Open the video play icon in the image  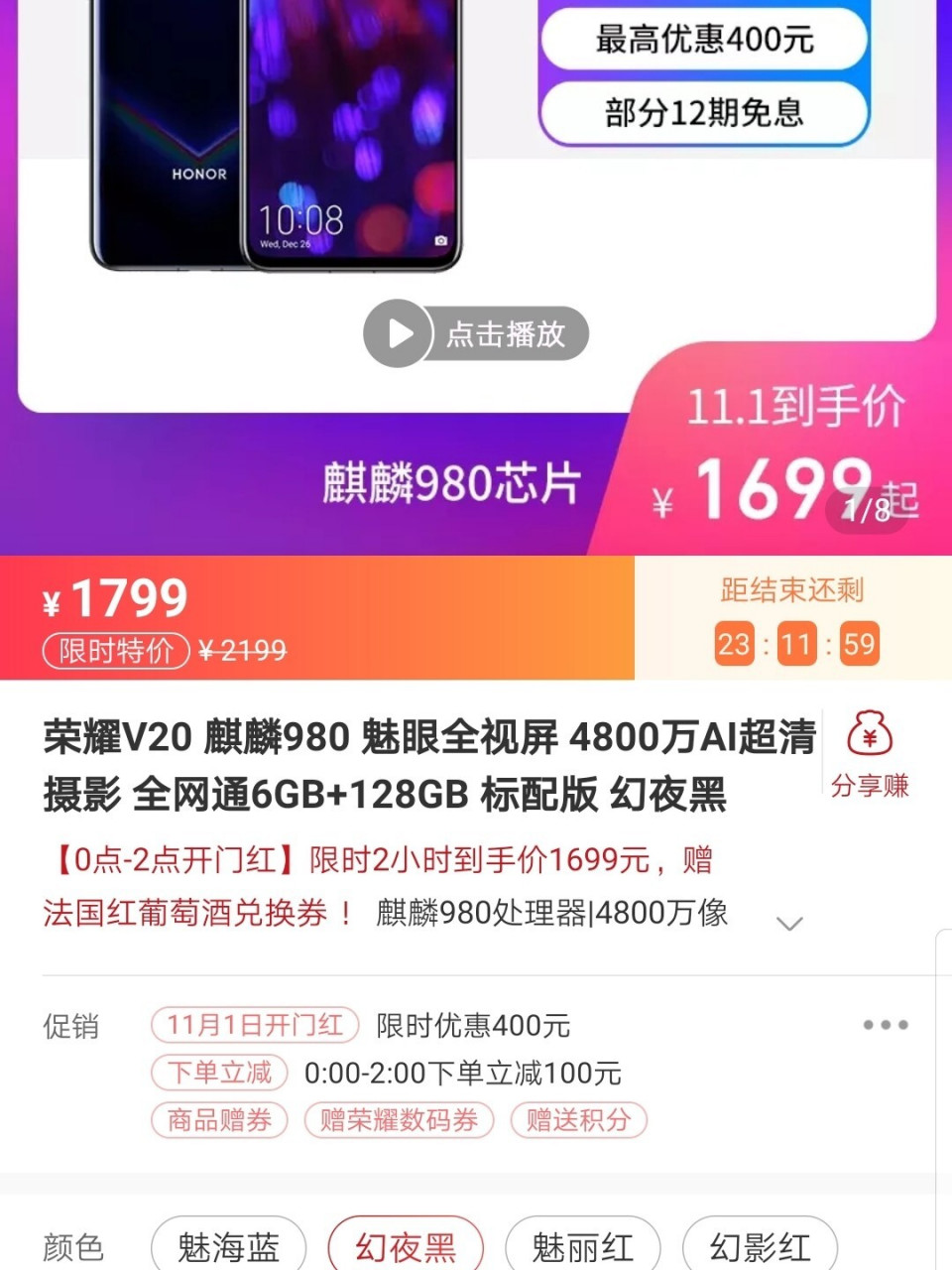(399, 333)
